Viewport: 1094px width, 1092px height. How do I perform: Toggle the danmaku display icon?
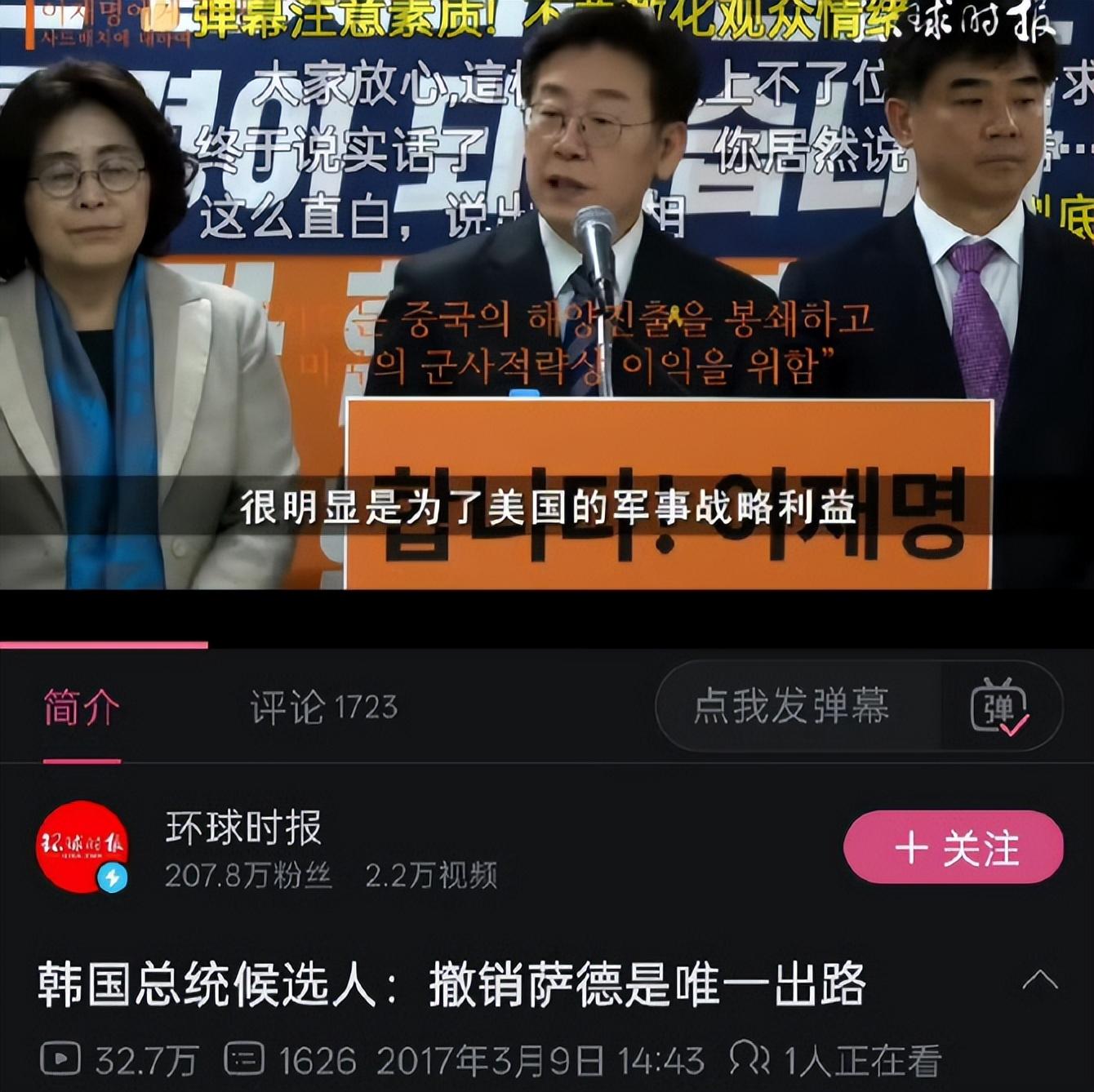pos(999,706)
